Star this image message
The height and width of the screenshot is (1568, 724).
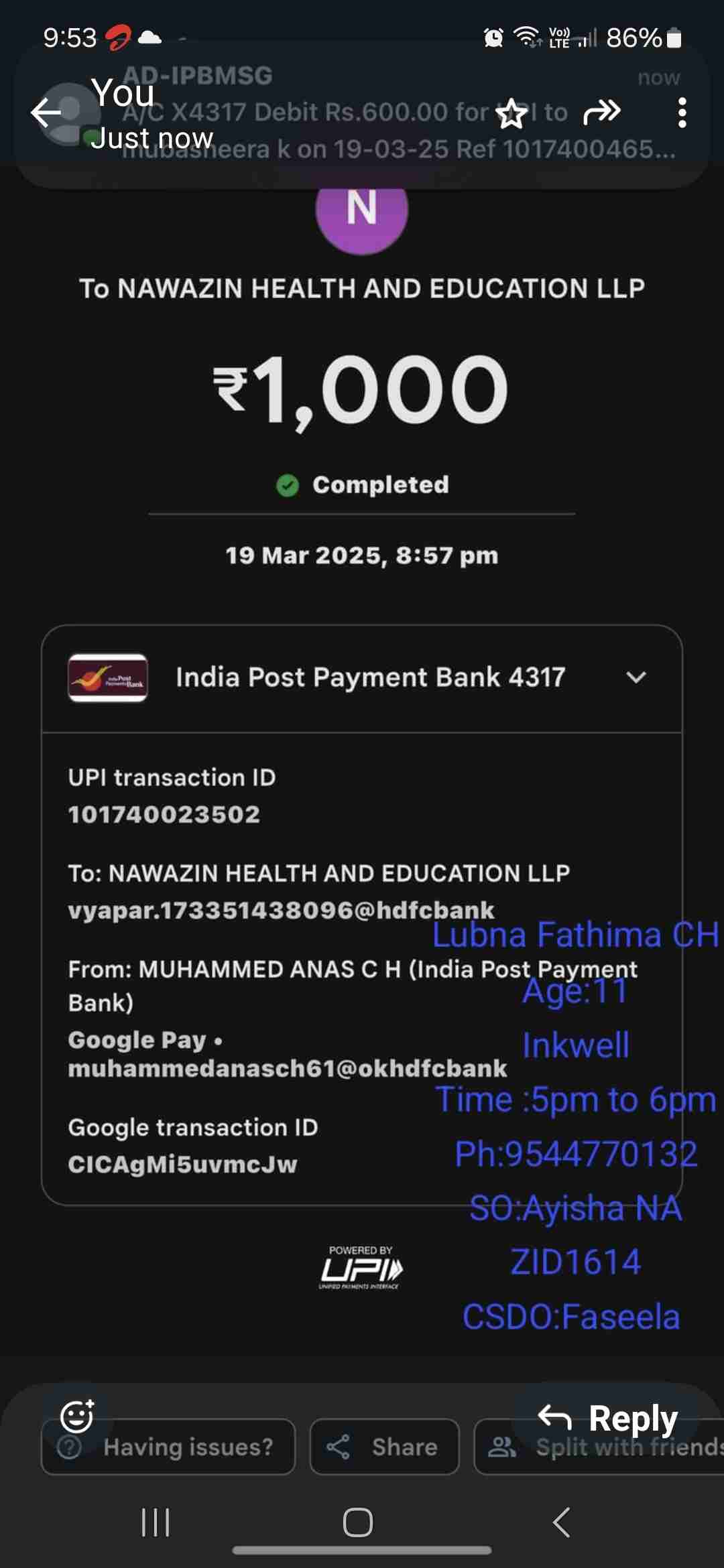click(512, 113)
